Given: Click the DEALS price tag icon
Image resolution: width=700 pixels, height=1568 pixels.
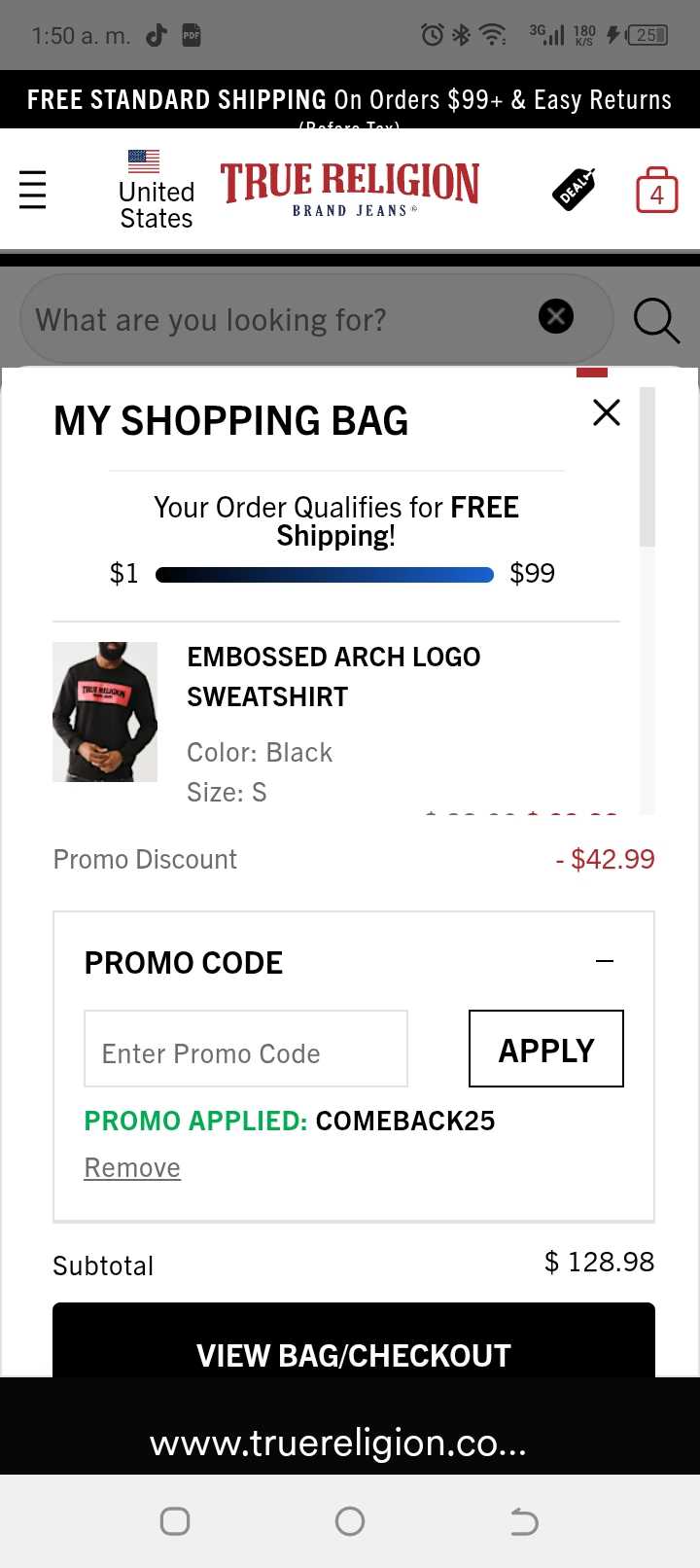Looking at the screenshot, I should click(x=573, y=189).
